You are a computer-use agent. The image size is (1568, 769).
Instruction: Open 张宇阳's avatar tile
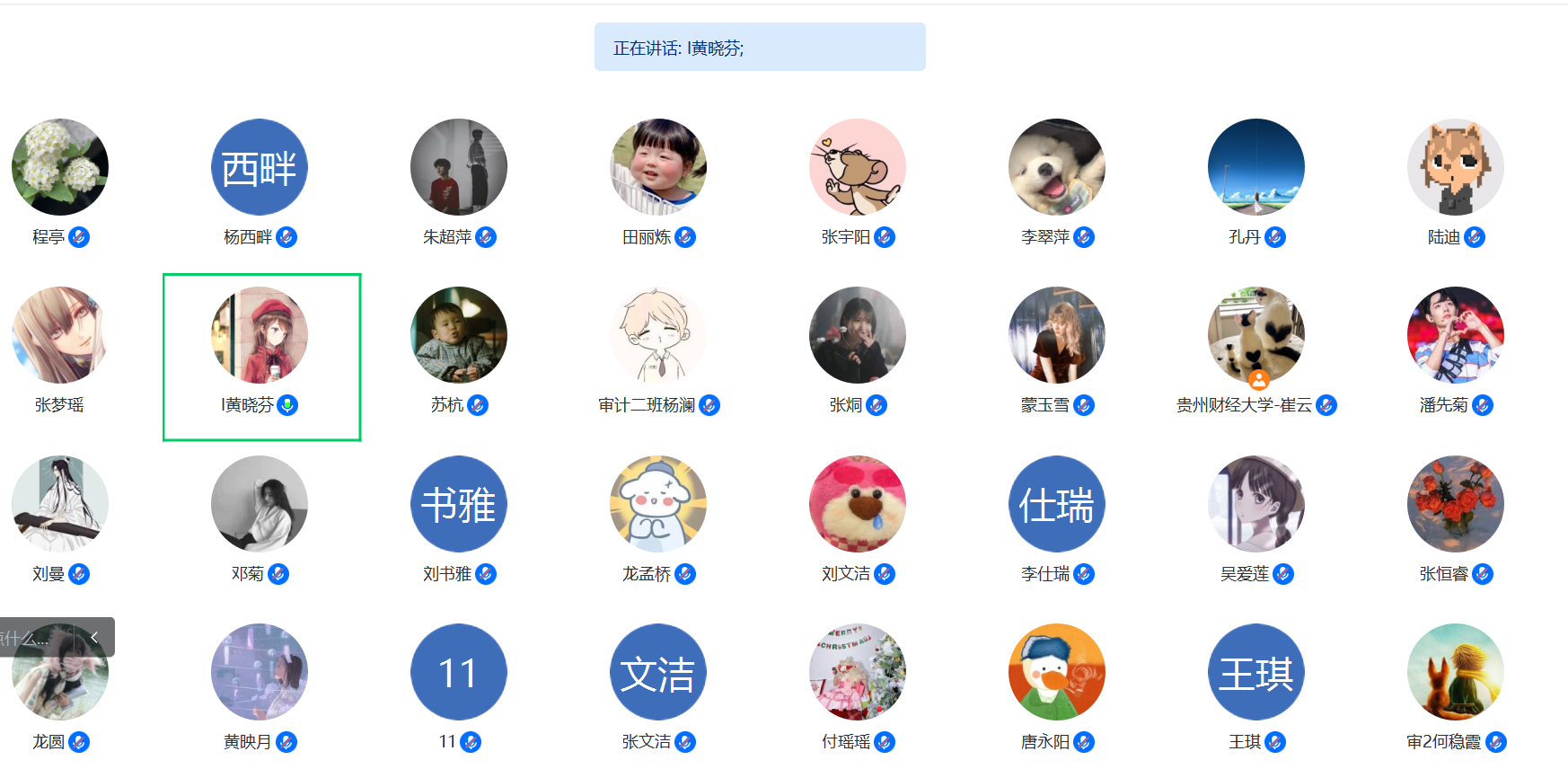[x=858, y=168]
